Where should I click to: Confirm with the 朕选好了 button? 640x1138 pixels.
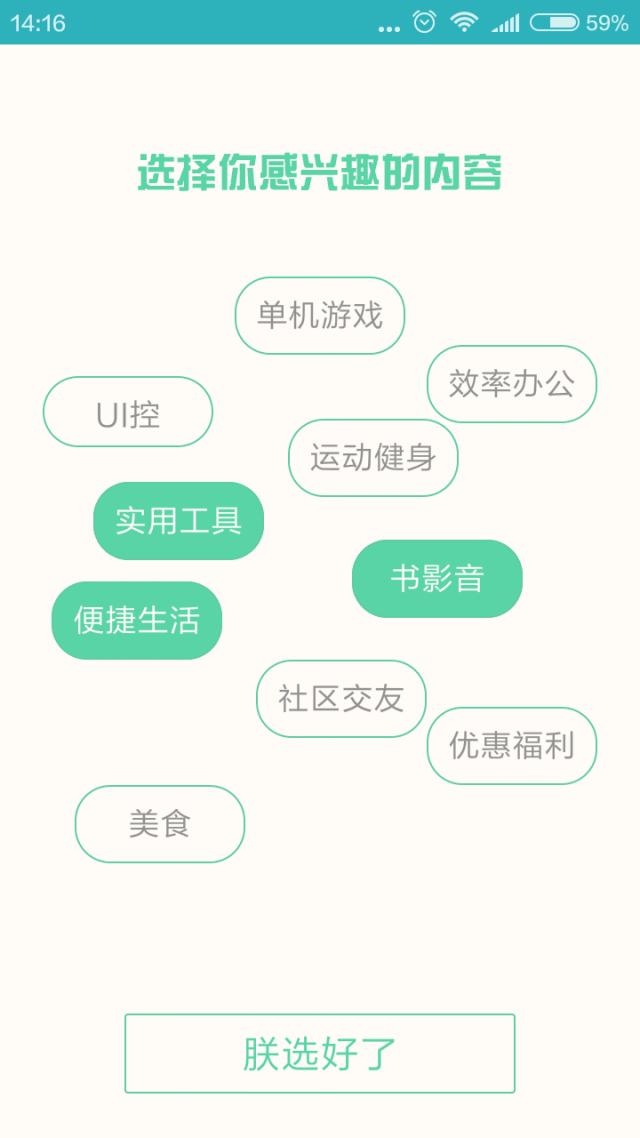(x=320, y=1053)
